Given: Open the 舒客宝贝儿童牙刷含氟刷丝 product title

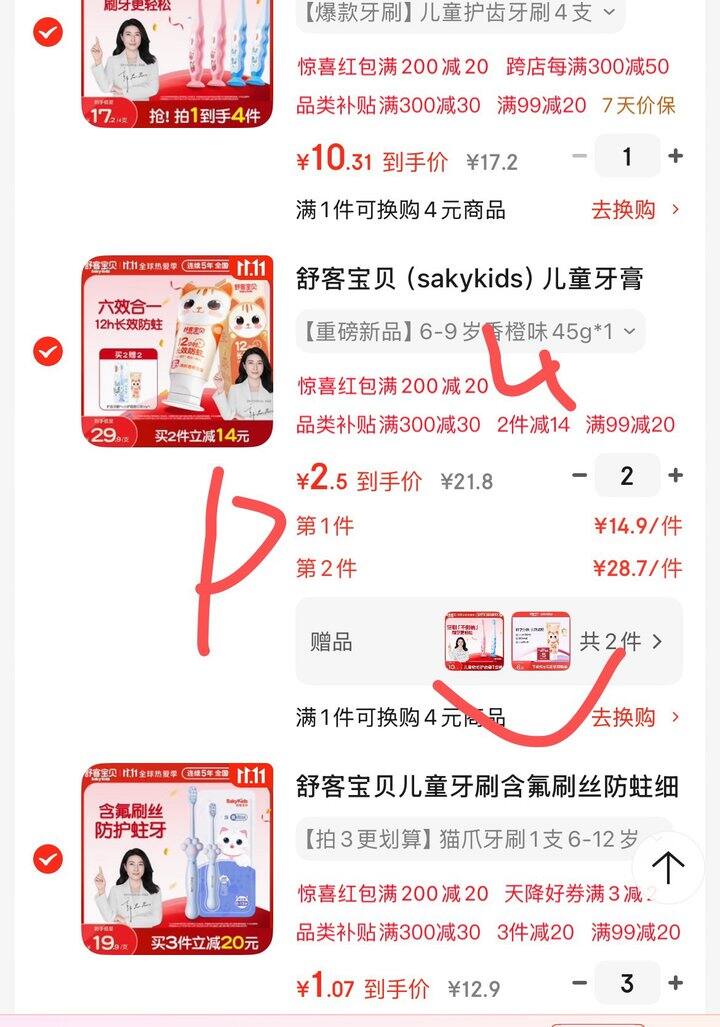Looking at the screenshot, I should [x=487, y=786].
